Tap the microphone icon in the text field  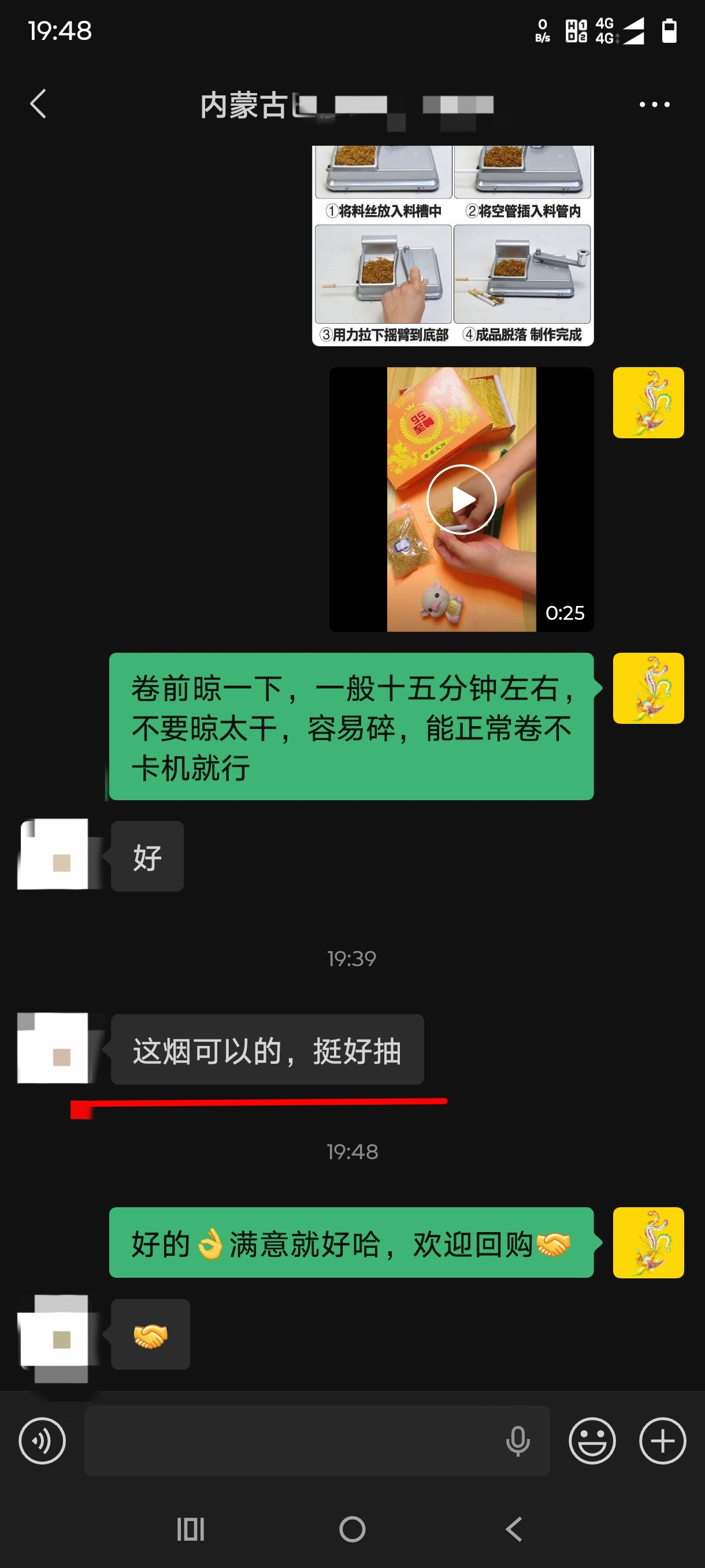click(518, 1441)
